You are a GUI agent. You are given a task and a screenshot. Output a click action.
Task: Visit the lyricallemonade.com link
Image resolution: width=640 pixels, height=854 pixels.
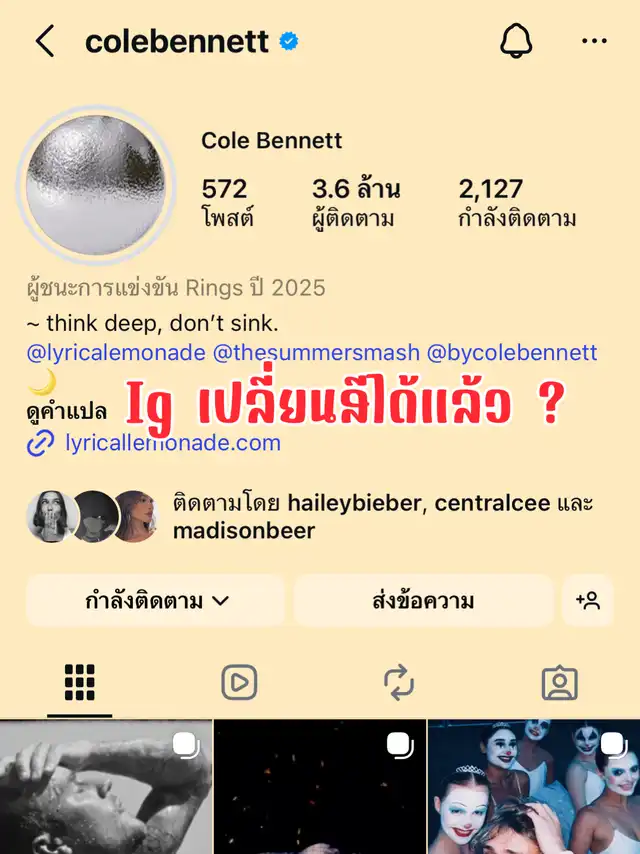pyautogui.click(x=172, y=443)
